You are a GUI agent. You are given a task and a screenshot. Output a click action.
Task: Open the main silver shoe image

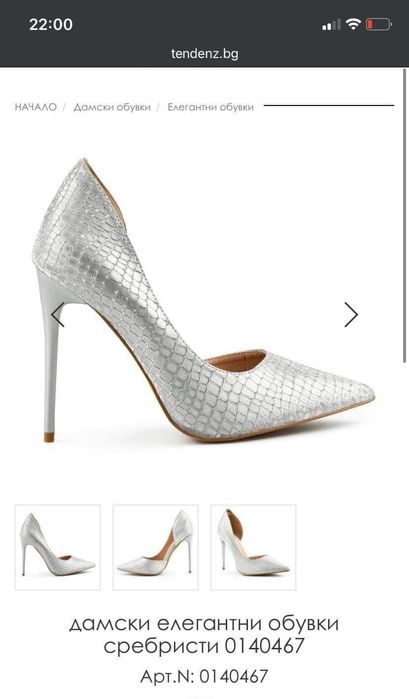pos(203,300)
